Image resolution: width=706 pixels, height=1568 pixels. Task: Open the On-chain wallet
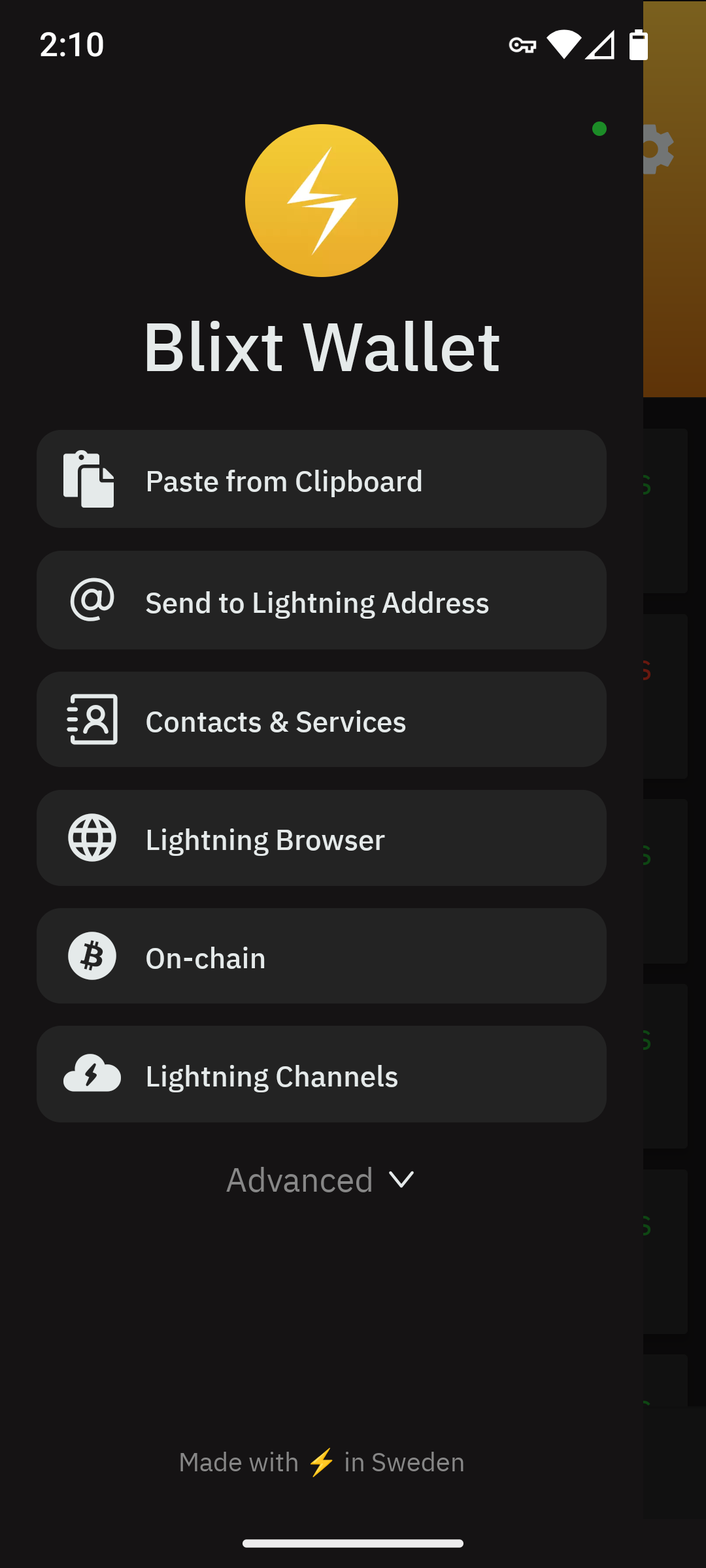321,956
